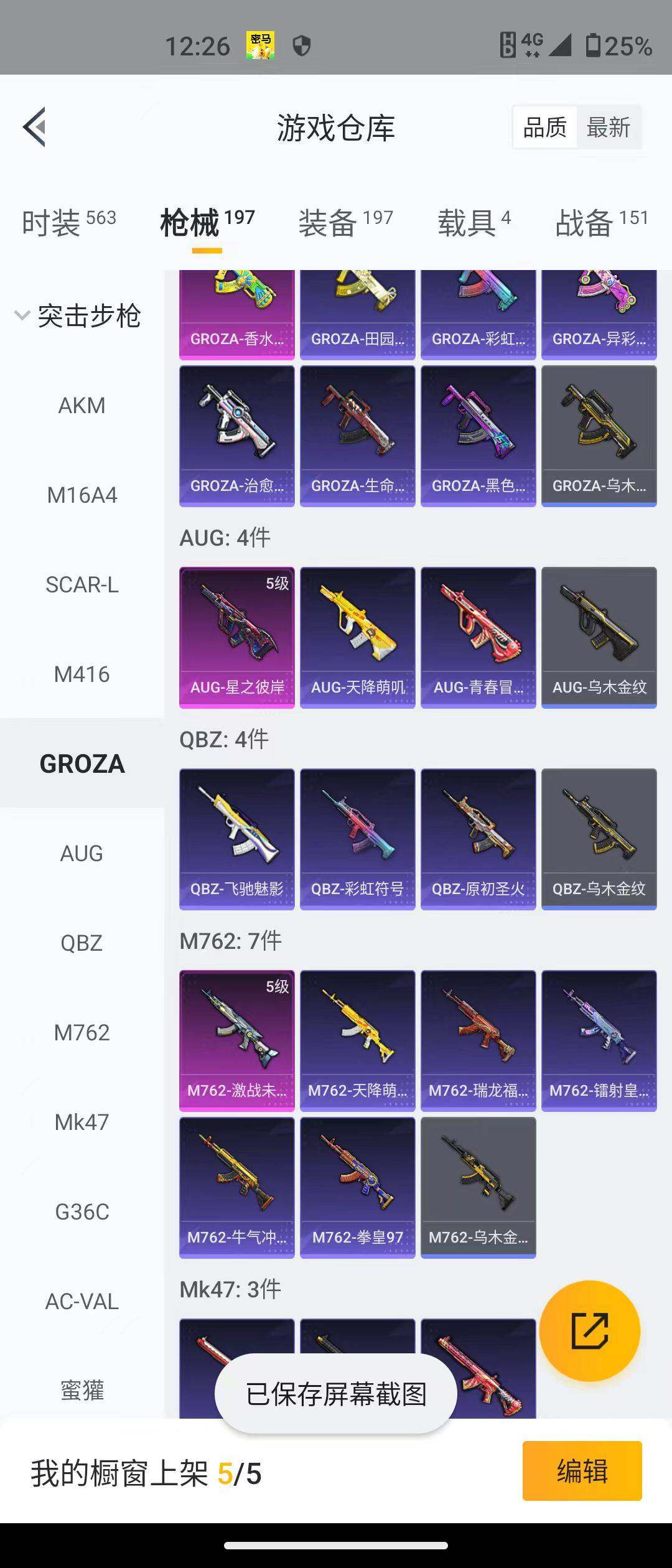Switch to the 时装 tab

(68, 222)
